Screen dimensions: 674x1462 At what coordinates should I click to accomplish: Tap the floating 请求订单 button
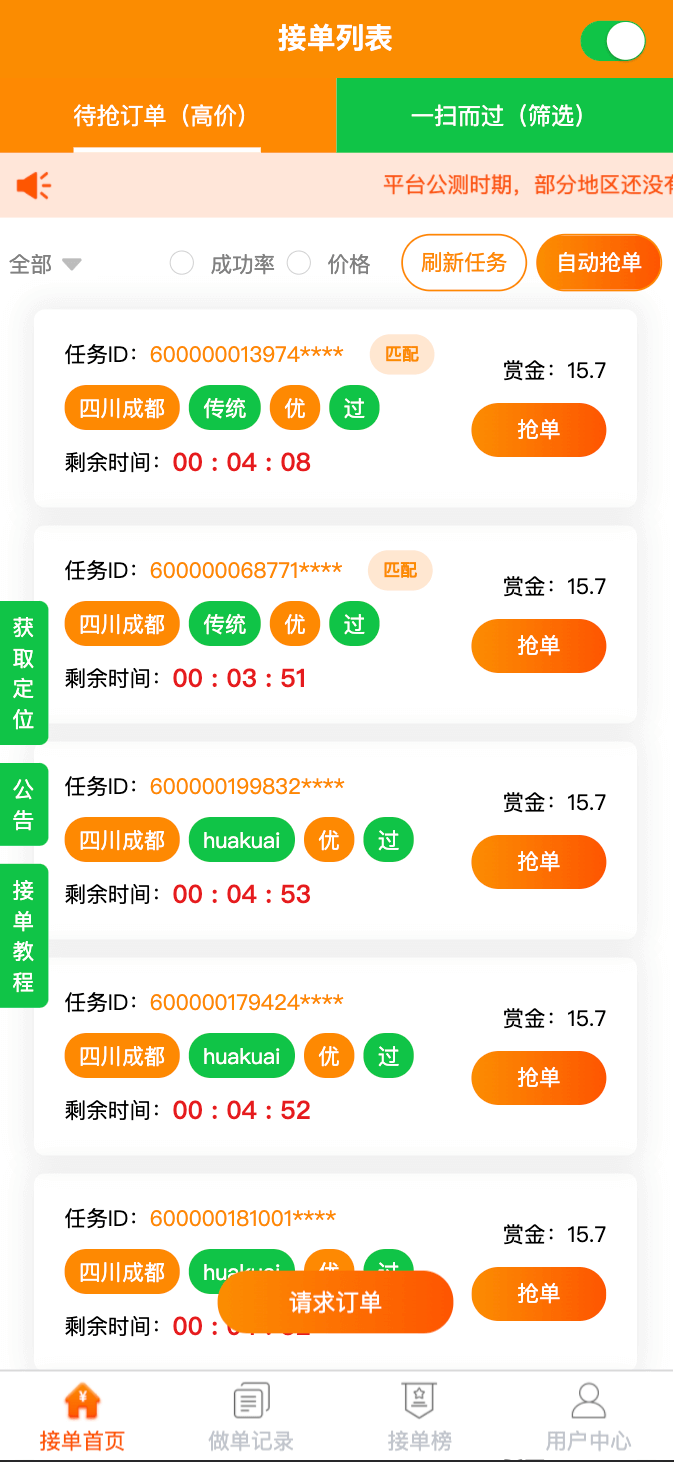tap(335, 1302)
